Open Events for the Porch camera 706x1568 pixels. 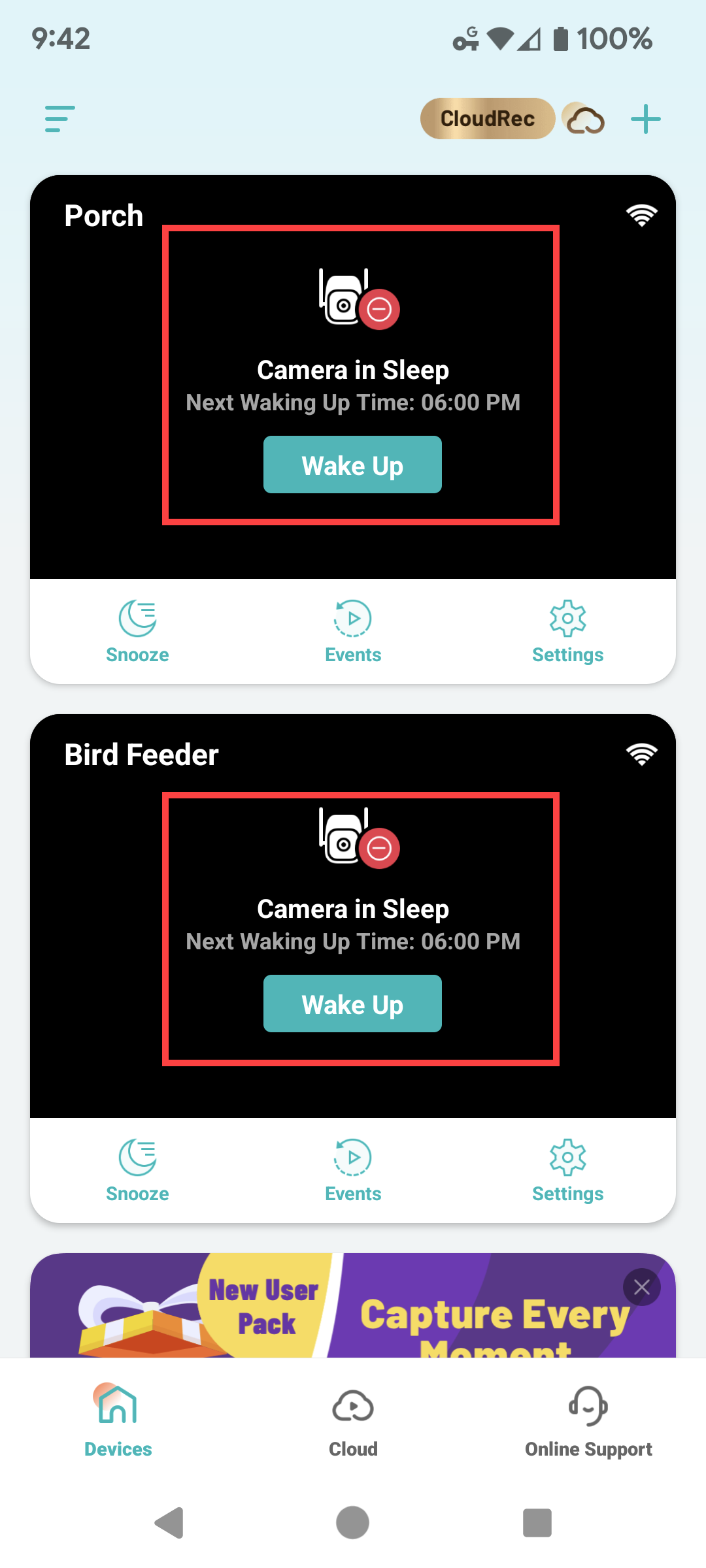[x=353, y=632]
